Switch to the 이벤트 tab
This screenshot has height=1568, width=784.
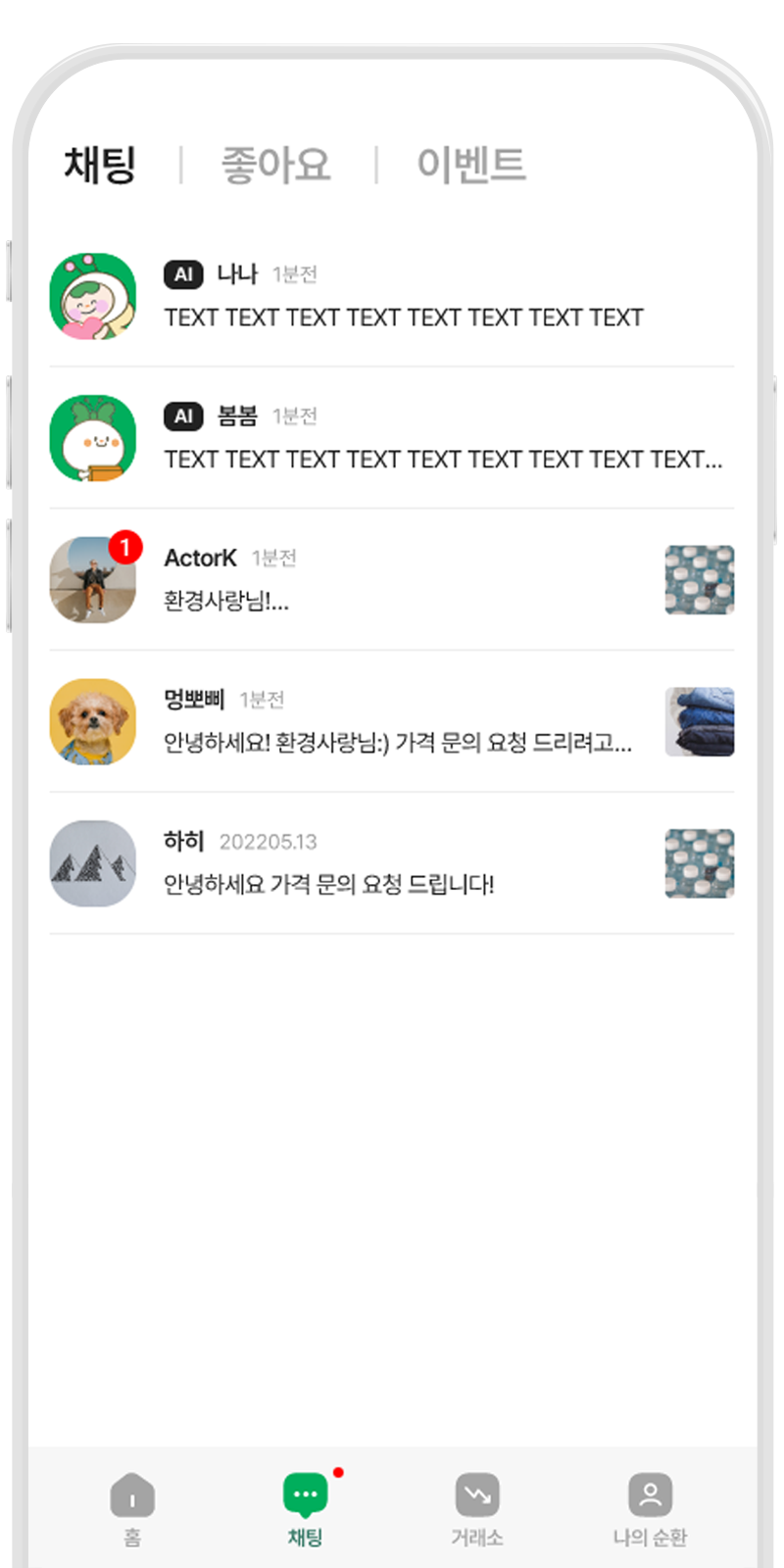point(470,165)
